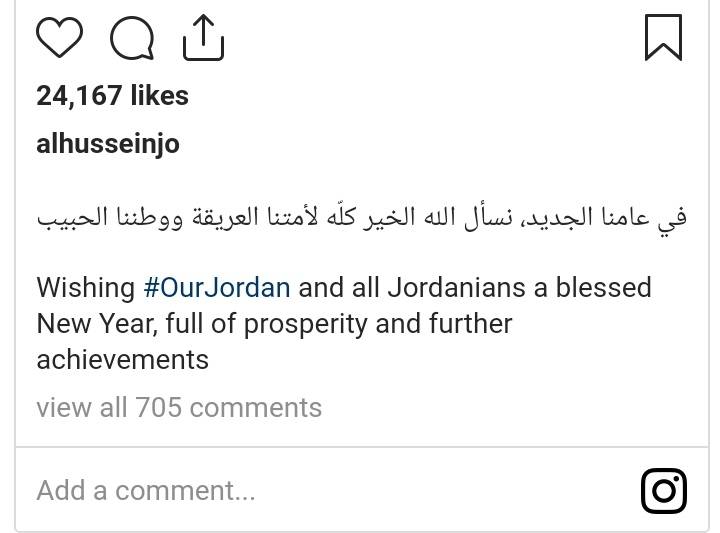Open the 24,167 likes list
720x533 pixels.
tap(112, 95)
